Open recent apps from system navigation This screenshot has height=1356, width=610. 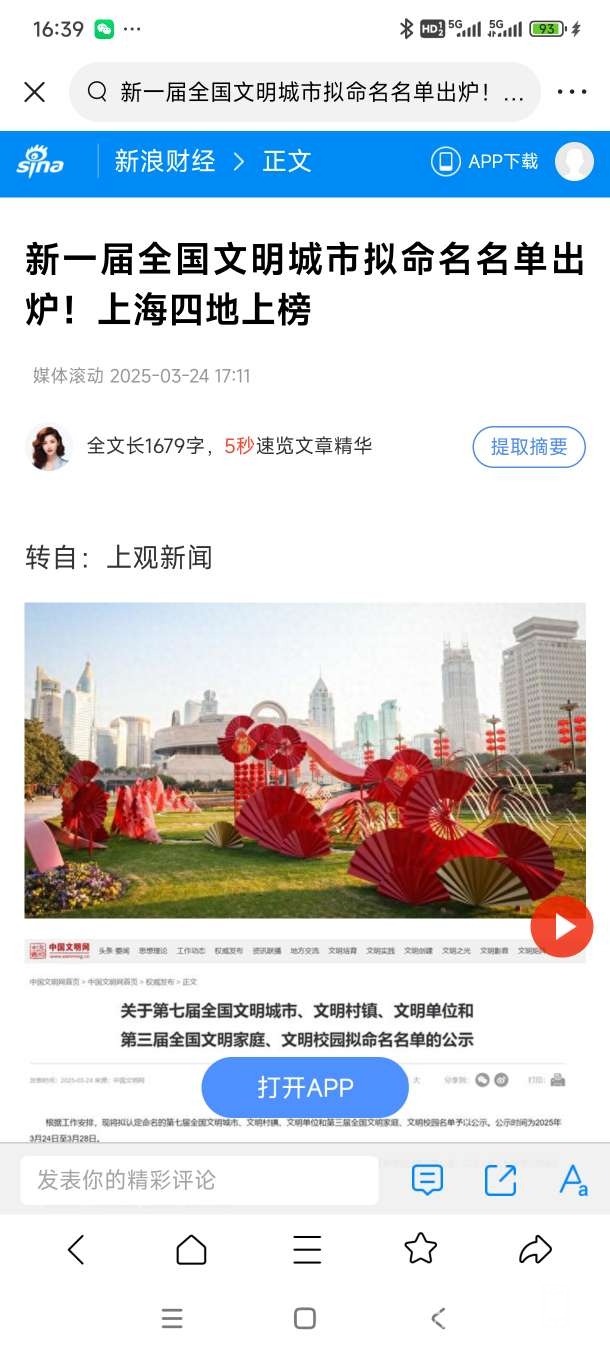pos(172,1319)
